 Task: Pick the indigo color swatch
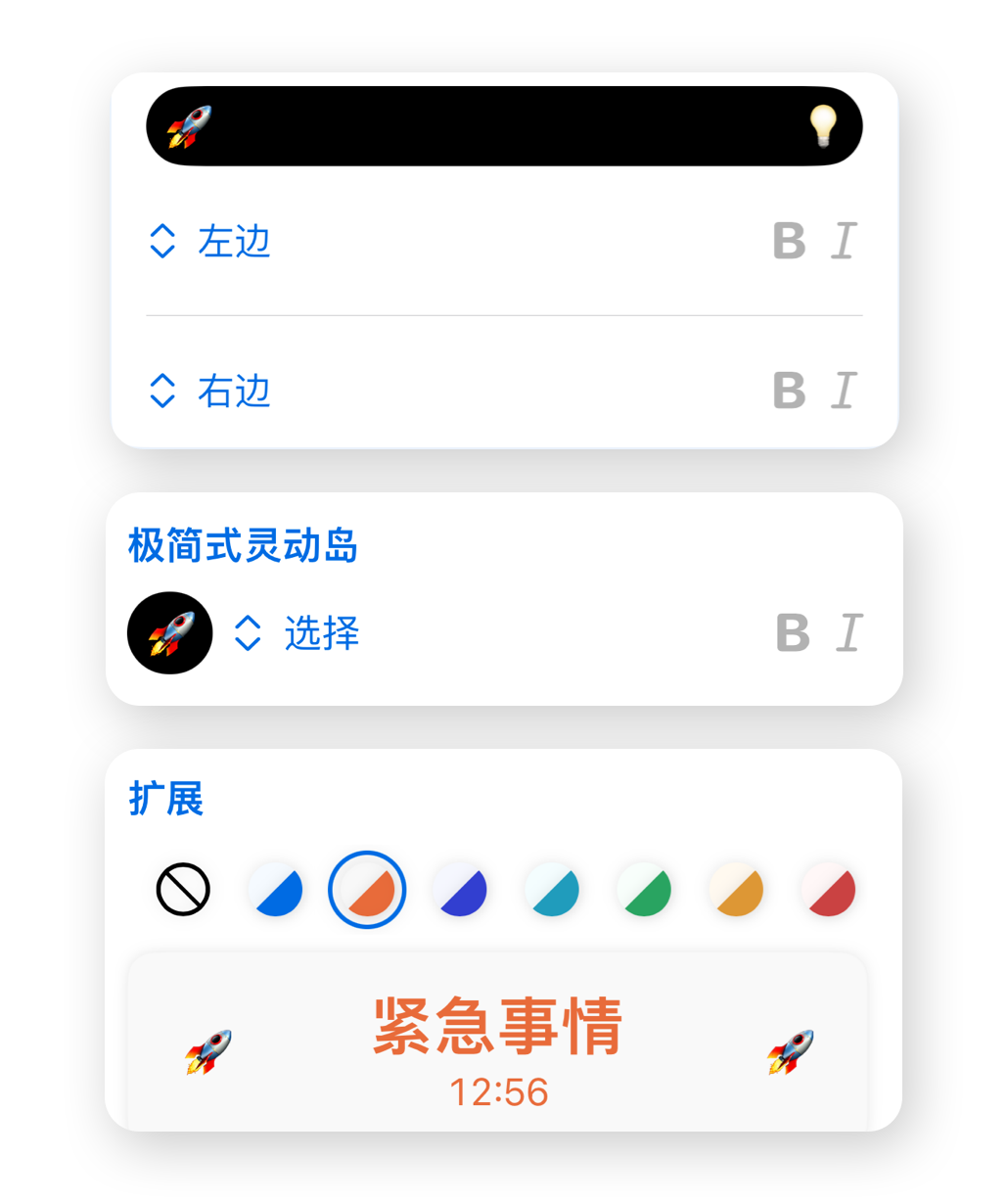point(460,890)
